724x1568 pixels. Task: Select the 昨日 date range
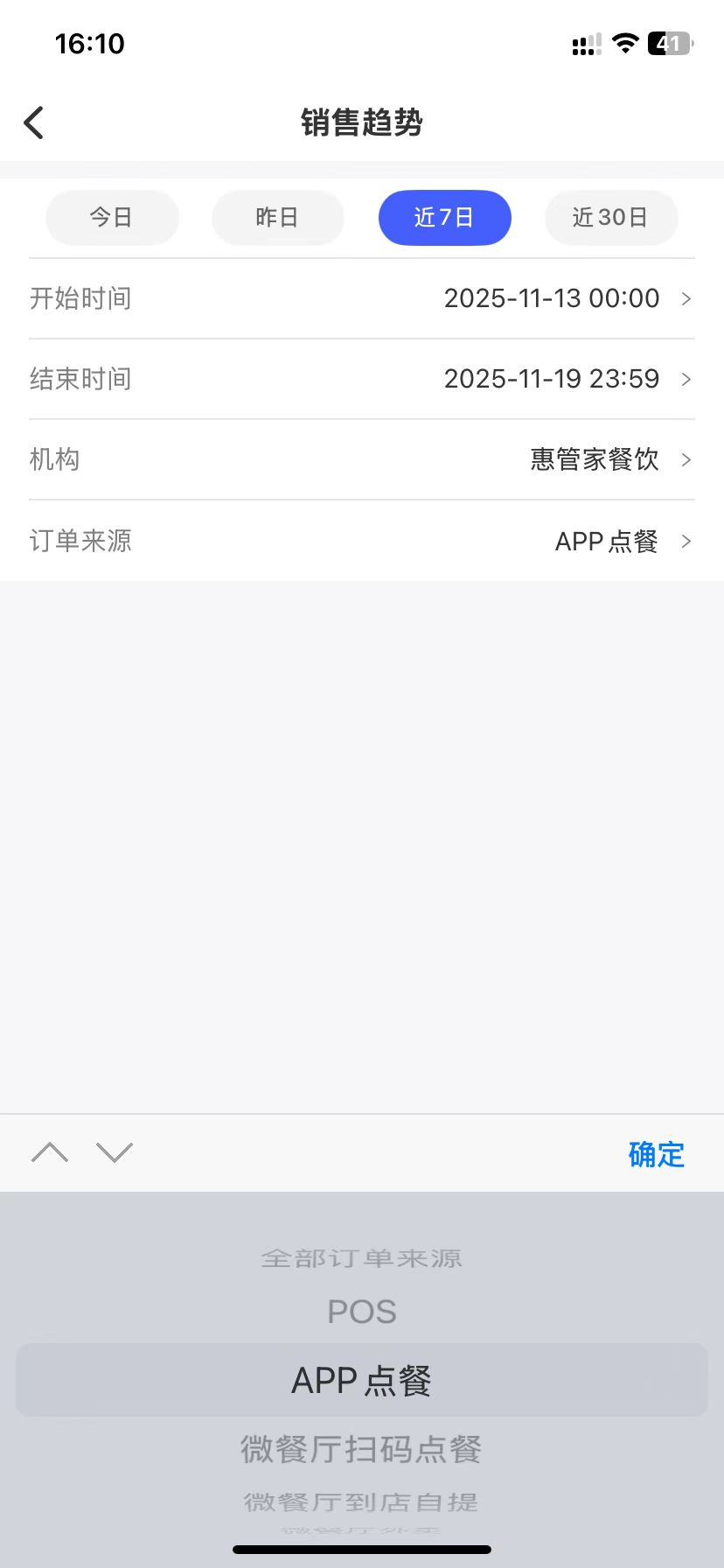(277, 217)
